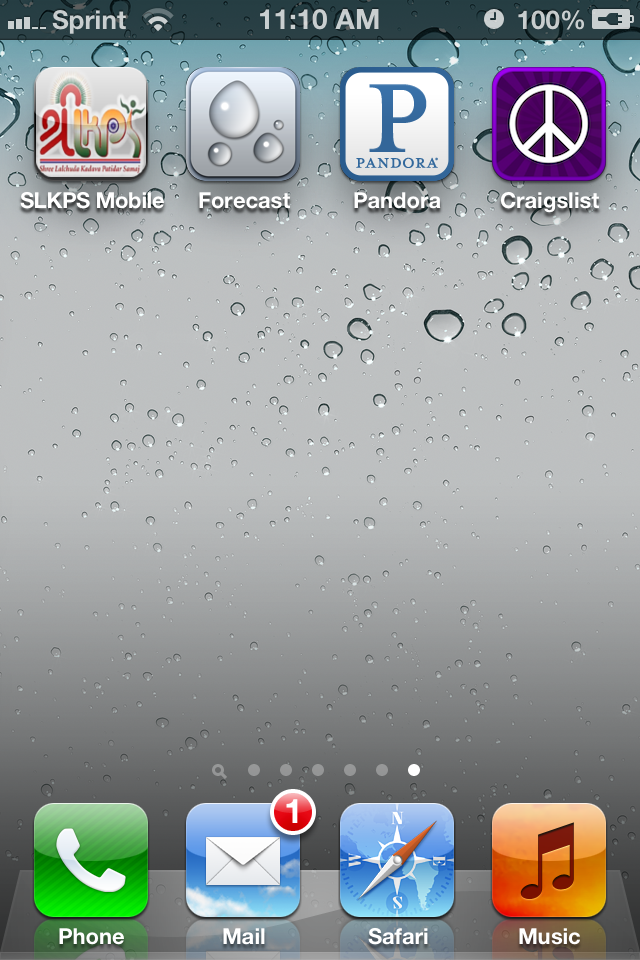Open Pandora
This screenshot has width=640, height=960.
pos(396,123)
